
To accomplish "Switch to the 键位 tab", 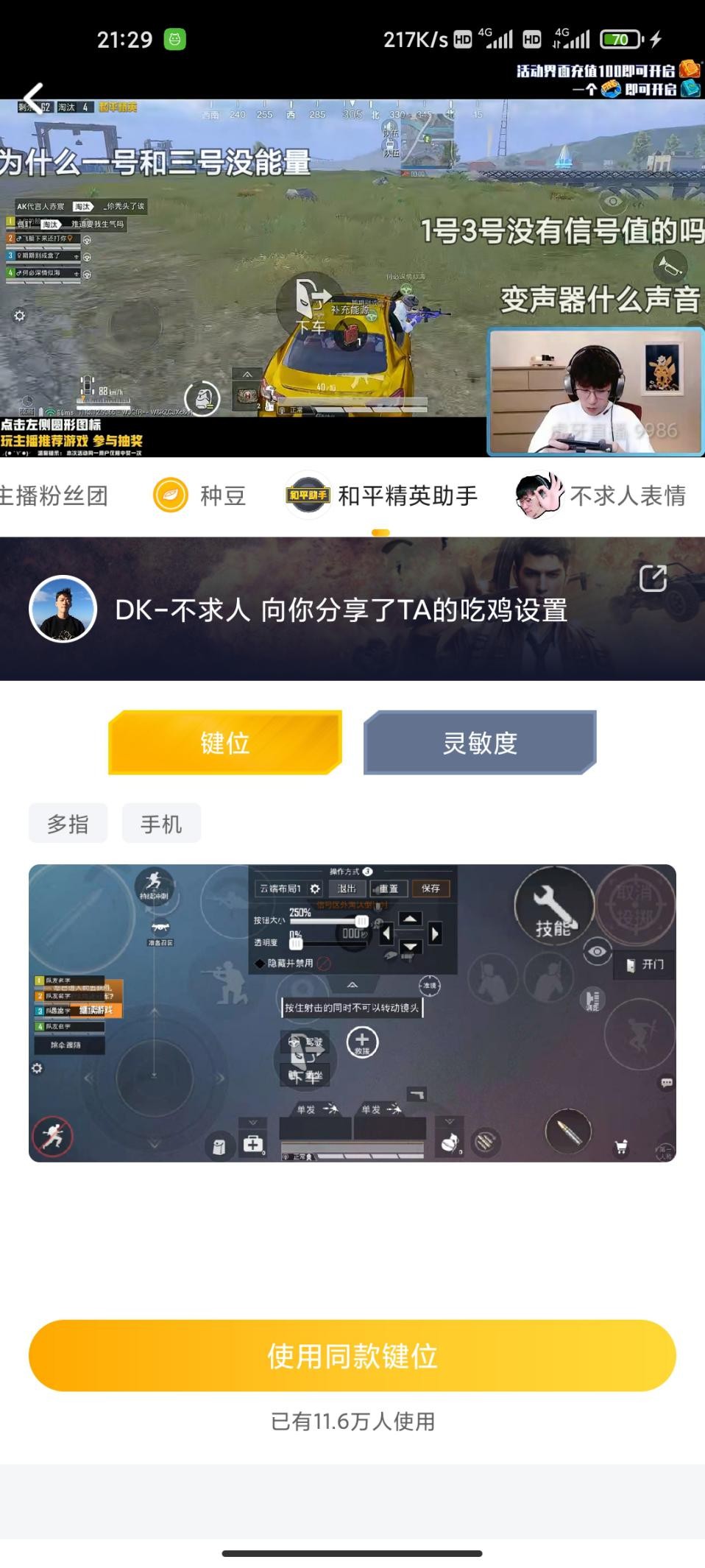I will [224, 744].
